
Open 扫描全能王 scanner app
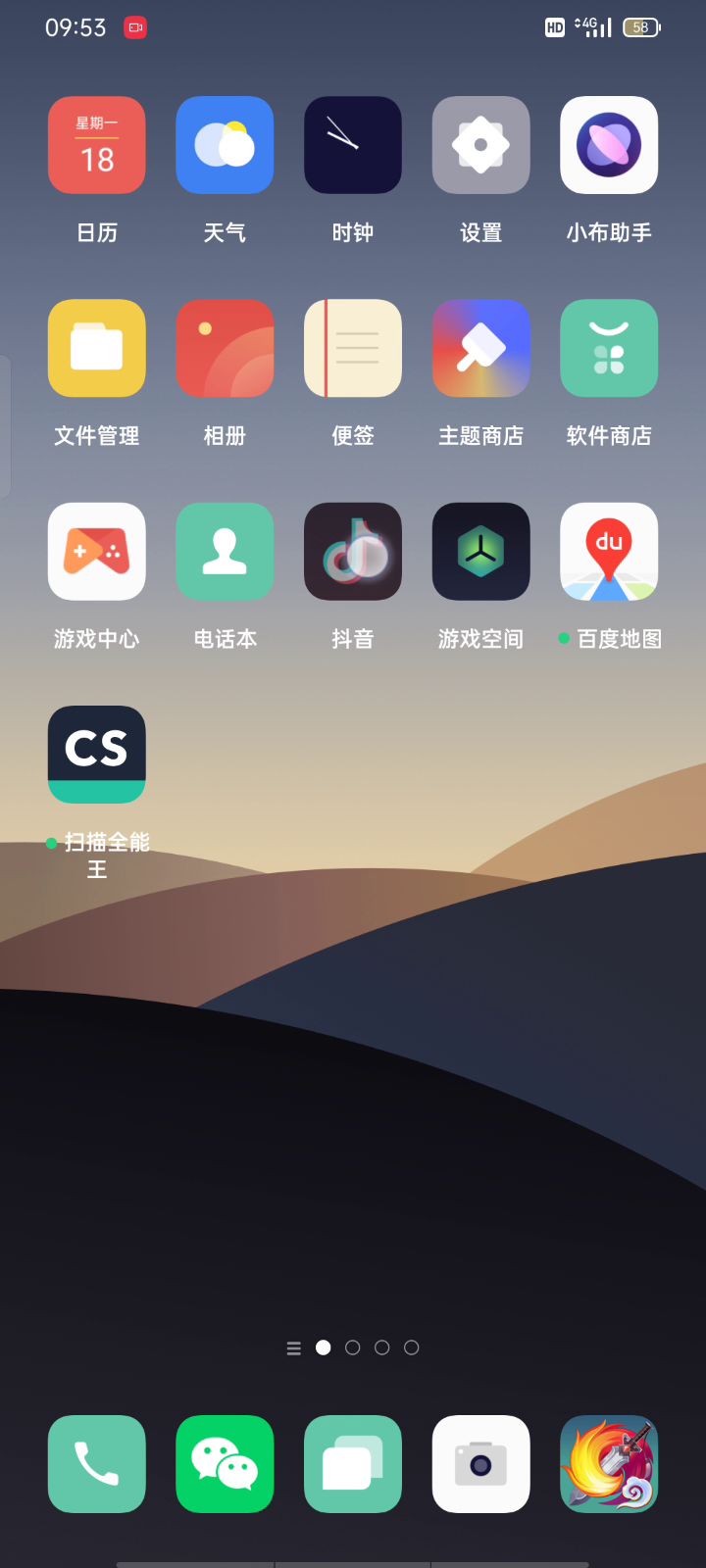point(97,755)
